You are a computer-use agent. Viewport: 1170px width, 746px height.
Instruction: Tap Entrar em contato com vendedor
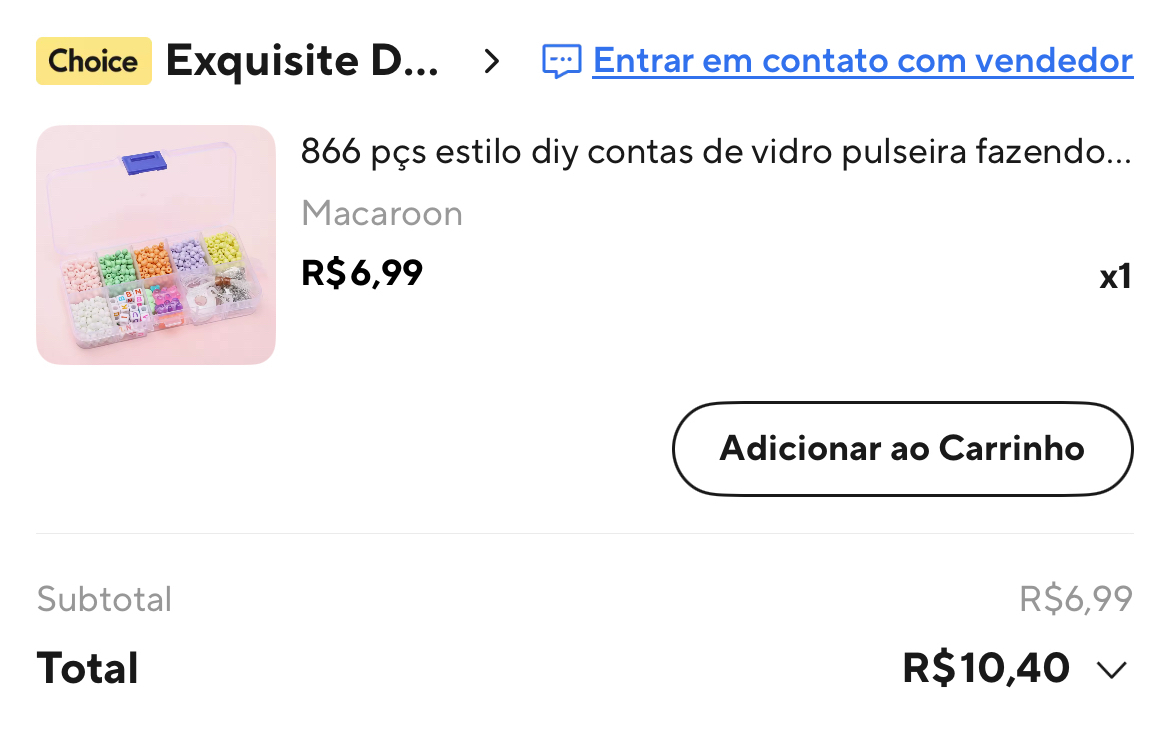click(861, 62)
